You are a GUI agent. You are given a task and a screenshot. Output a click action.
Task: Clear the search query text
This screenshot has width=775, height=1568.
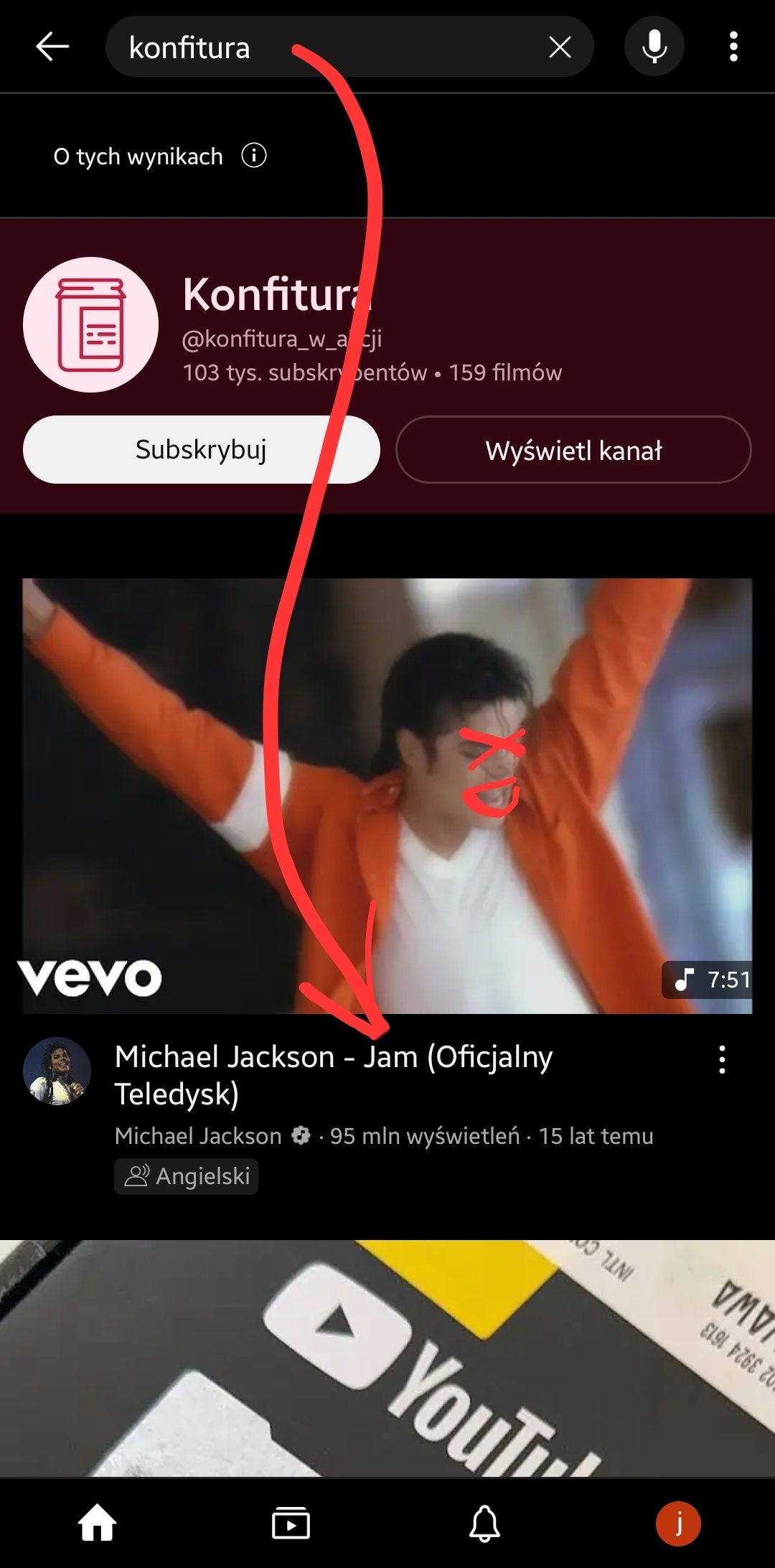(560, 47)
